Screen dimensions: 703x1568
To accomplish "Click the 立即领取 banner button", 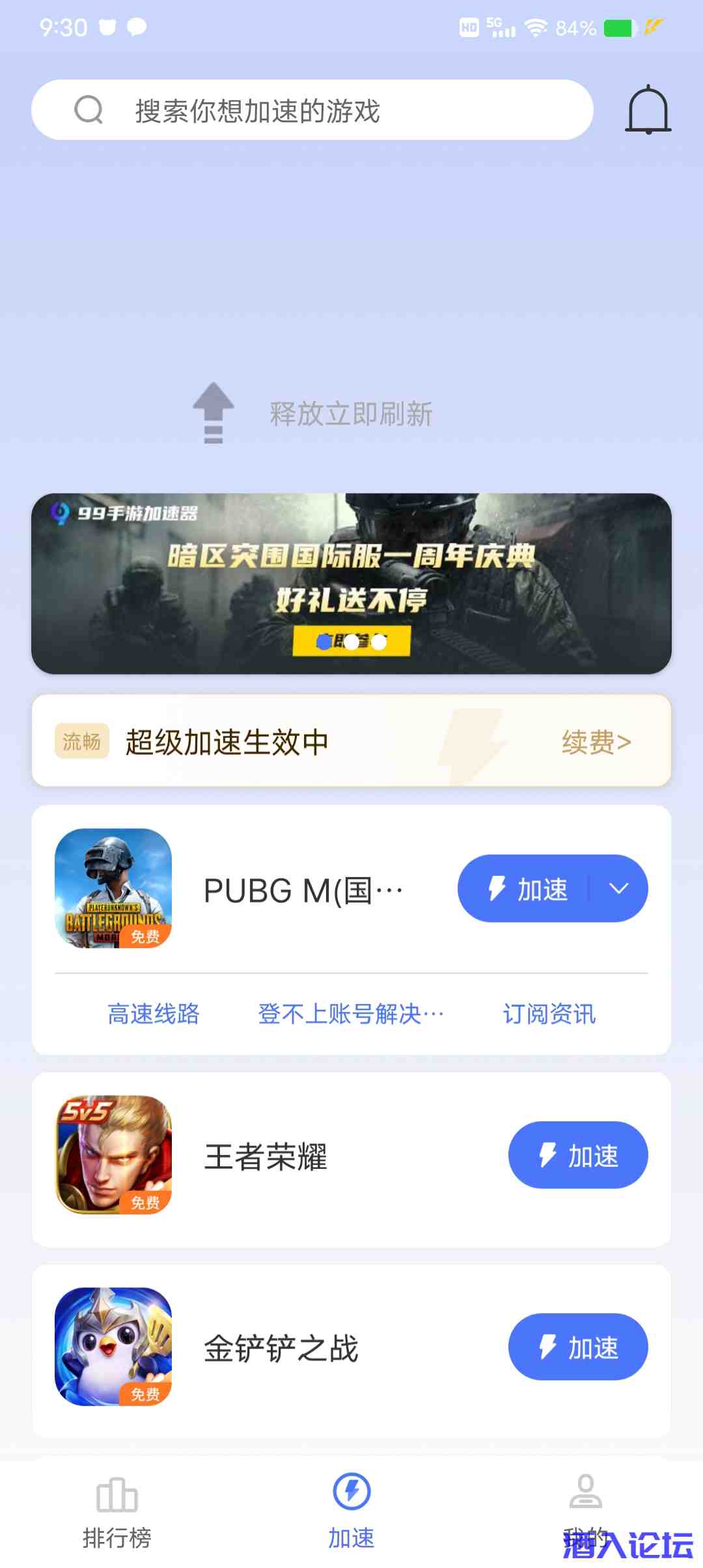I will click(x=351, y=640).
